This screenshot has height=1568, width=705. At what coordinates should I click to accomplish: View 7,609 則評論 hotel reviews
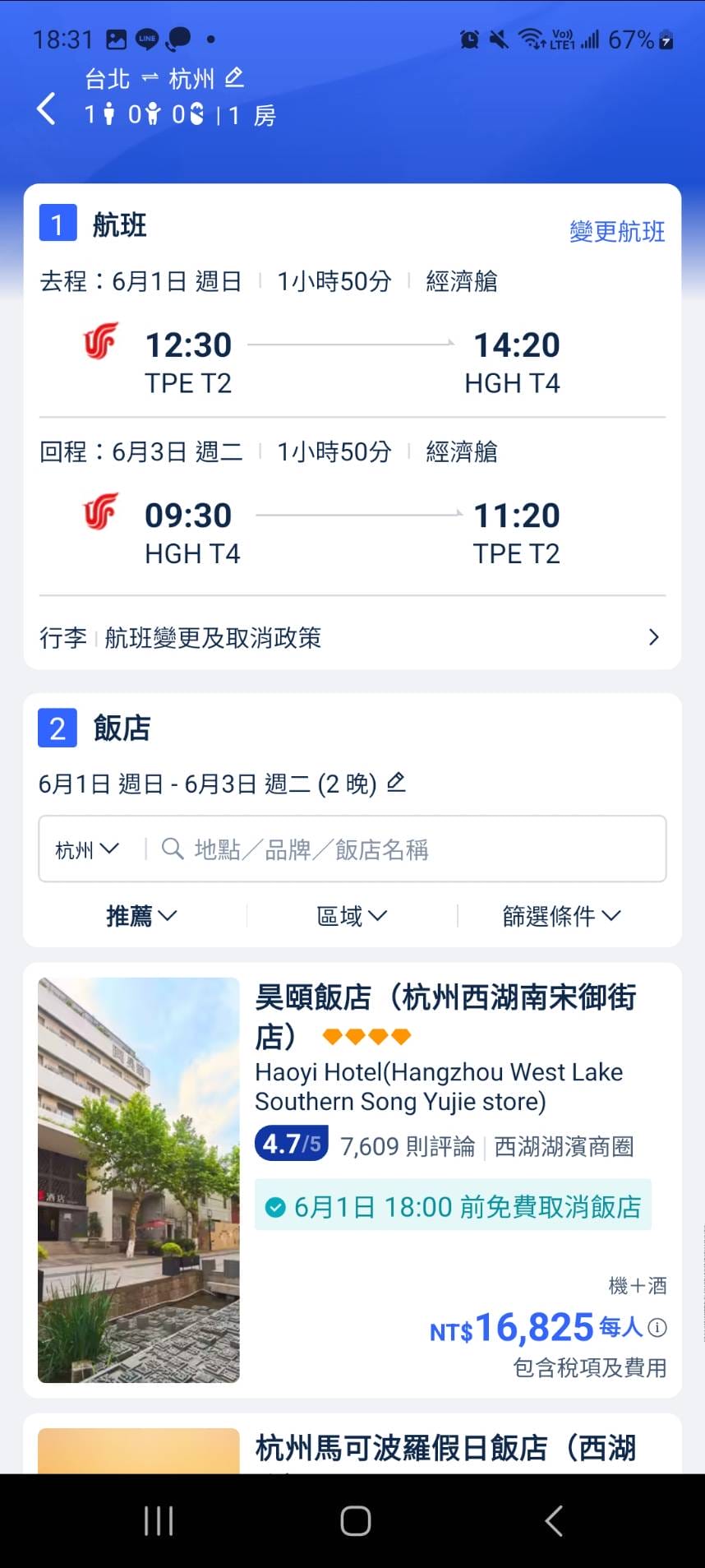coord(407,1145)
